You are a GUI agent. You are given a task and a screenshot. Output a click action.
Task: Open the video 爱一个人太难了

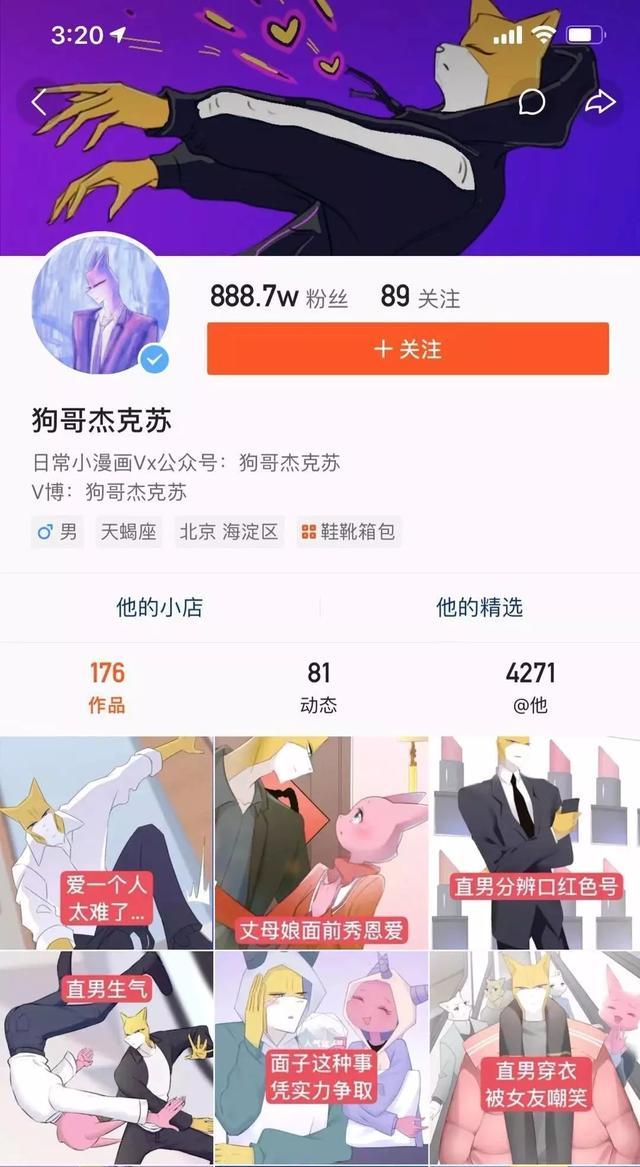[106, 842]
